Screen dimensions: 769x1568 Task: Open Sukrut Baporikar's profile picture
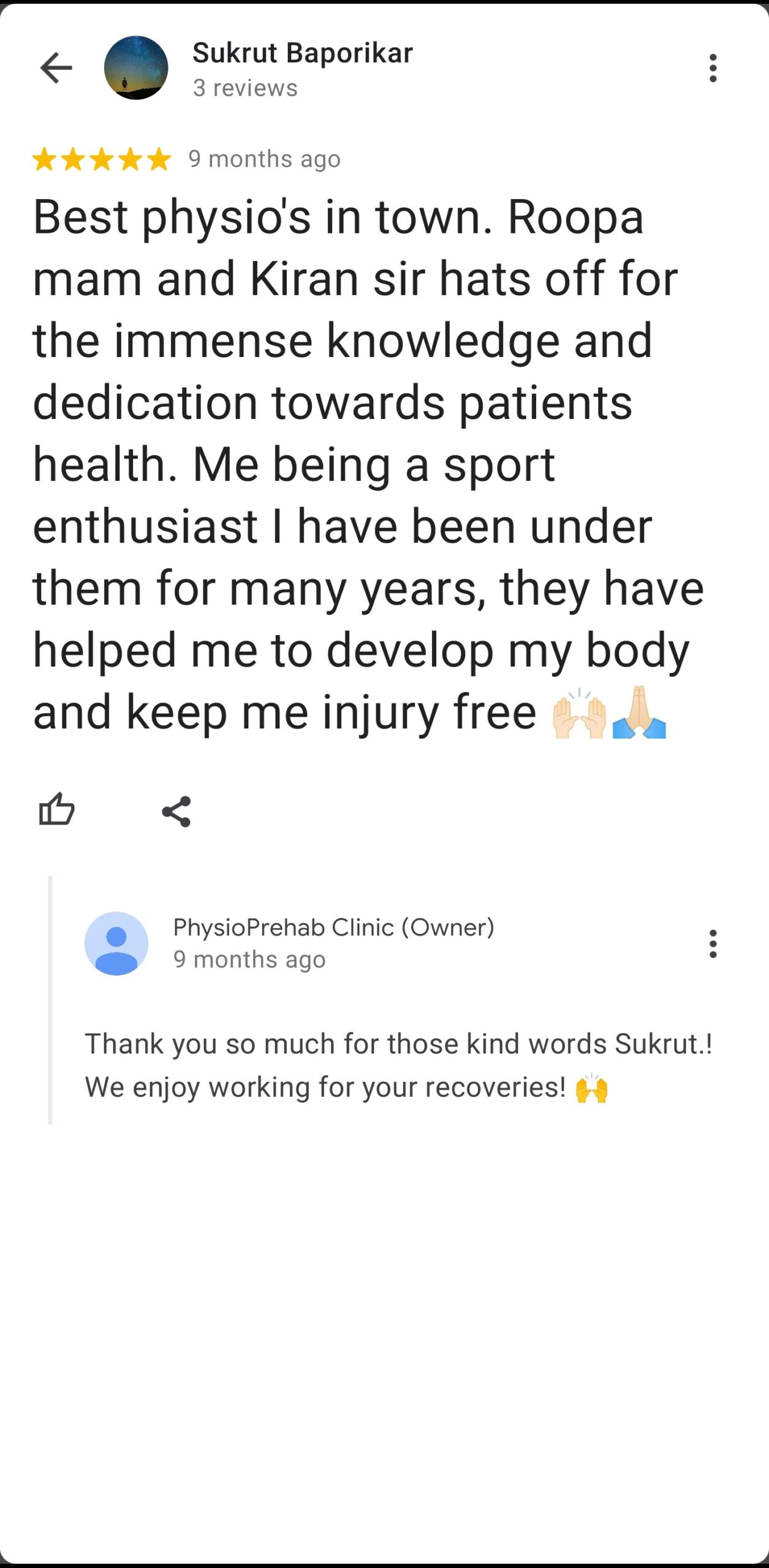pos(136,67)
